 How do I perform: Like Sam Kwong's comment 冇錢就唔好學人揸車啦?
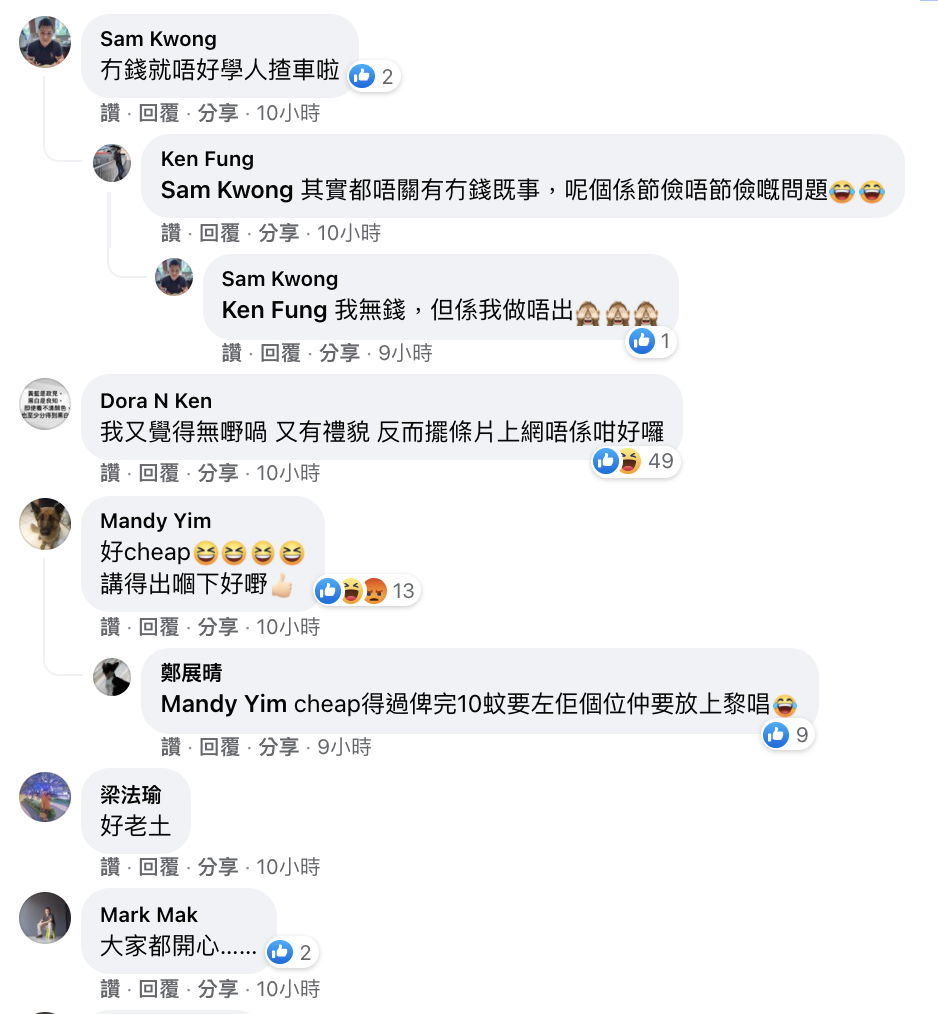(x=110, y=113)
